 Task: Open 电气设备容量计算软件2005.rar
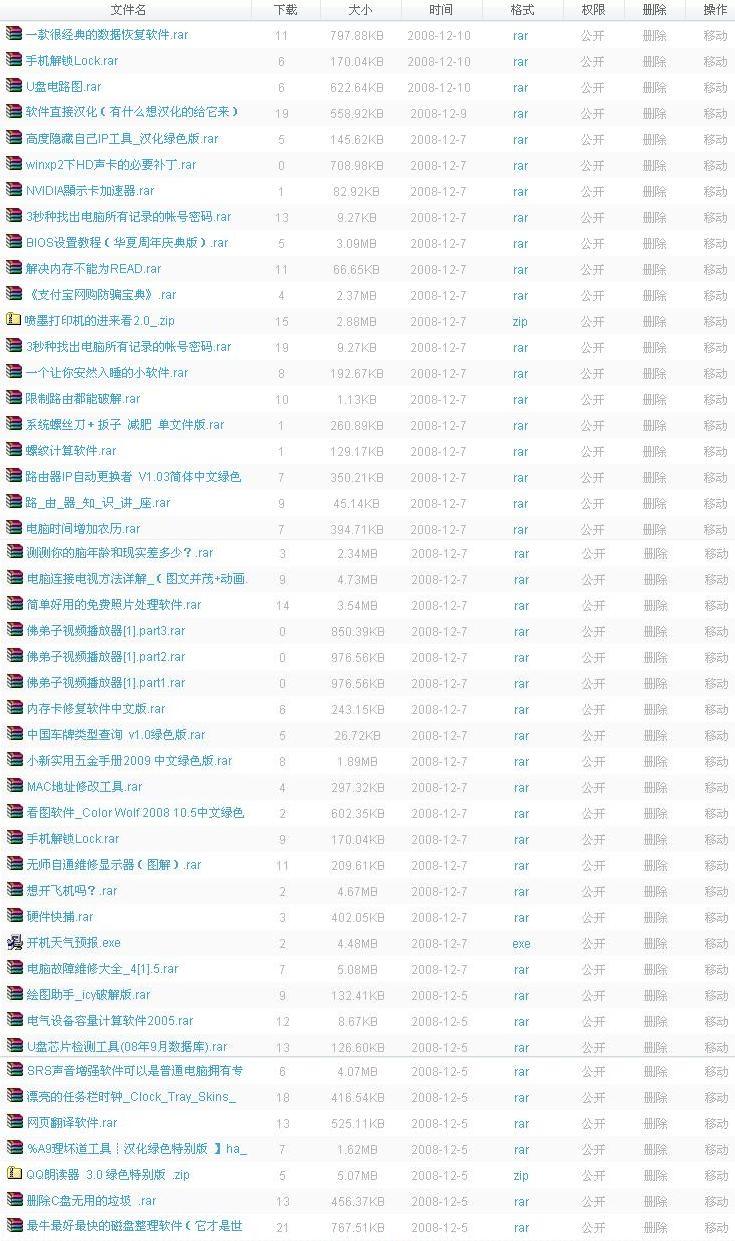tap(109, 1021)
